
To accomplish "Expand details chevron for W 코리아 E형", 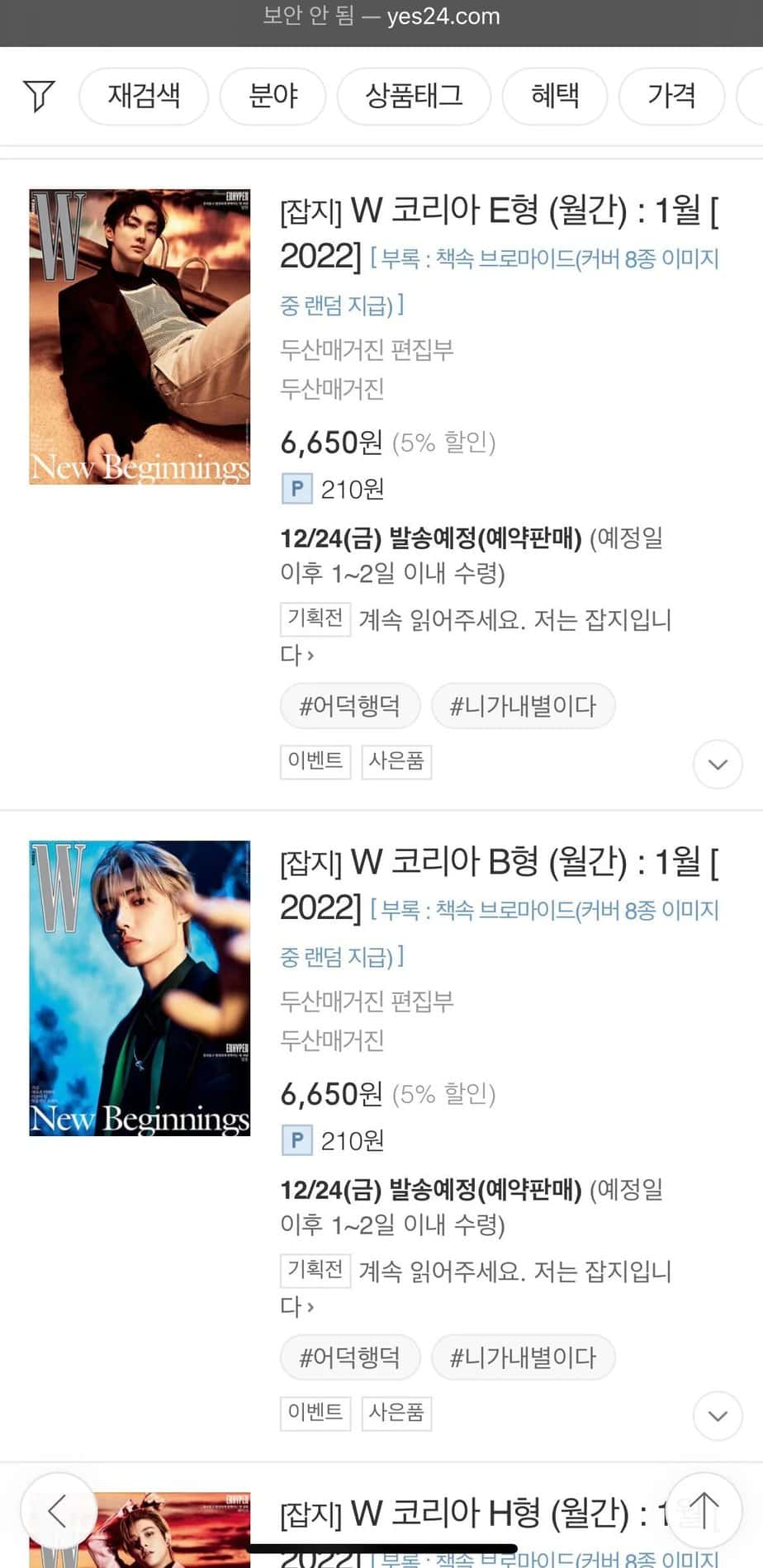I will pos(718,764).
